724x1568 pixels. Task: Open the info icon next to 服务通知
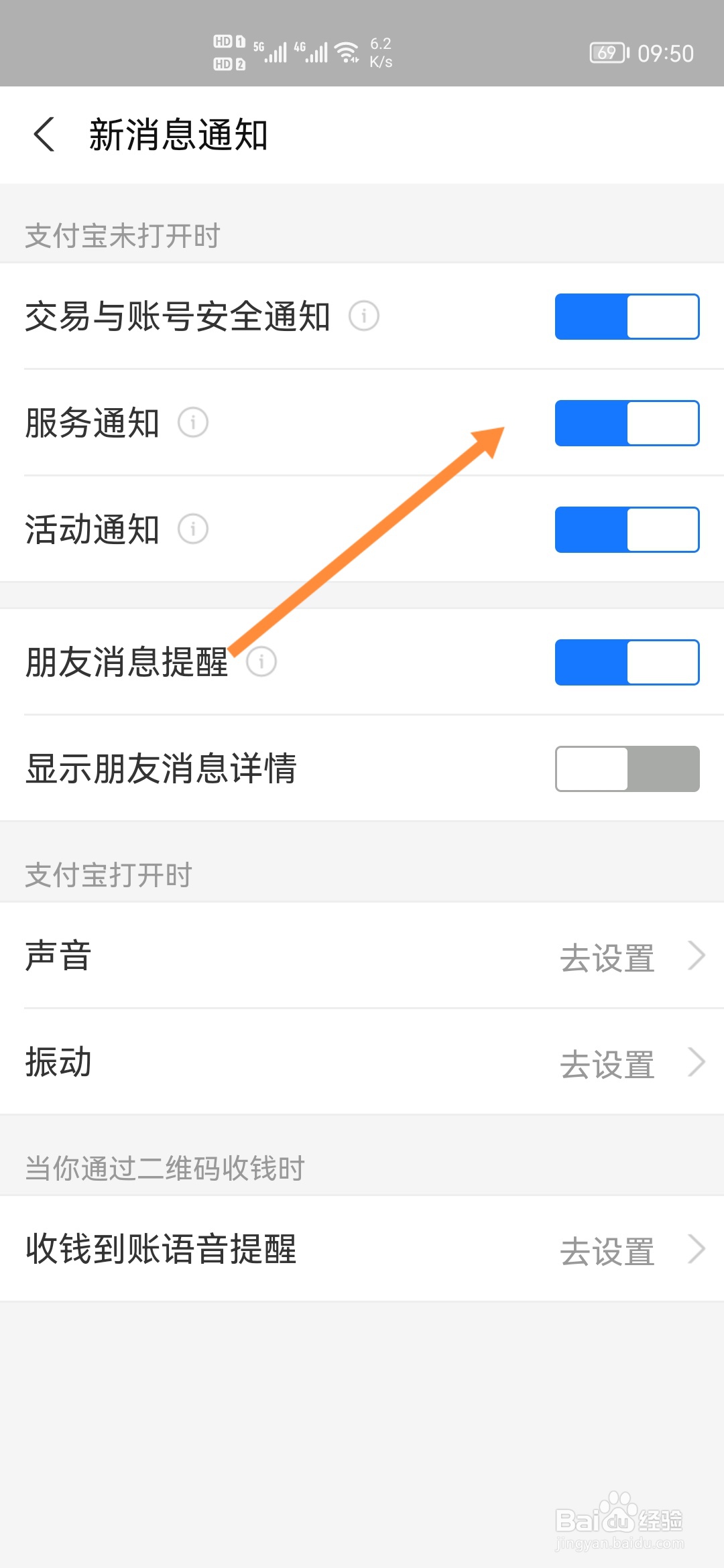(193, 423)
